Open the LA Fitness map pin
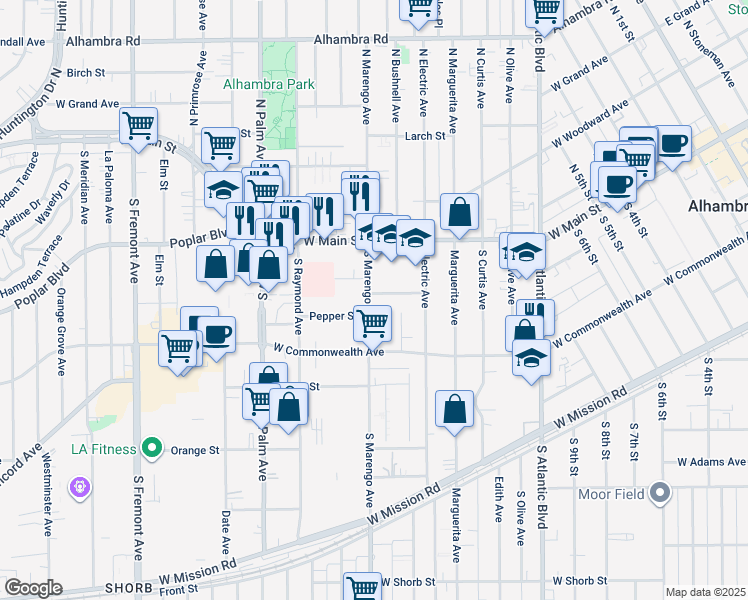This screenshot has height=600, width=748. point(152,449)
